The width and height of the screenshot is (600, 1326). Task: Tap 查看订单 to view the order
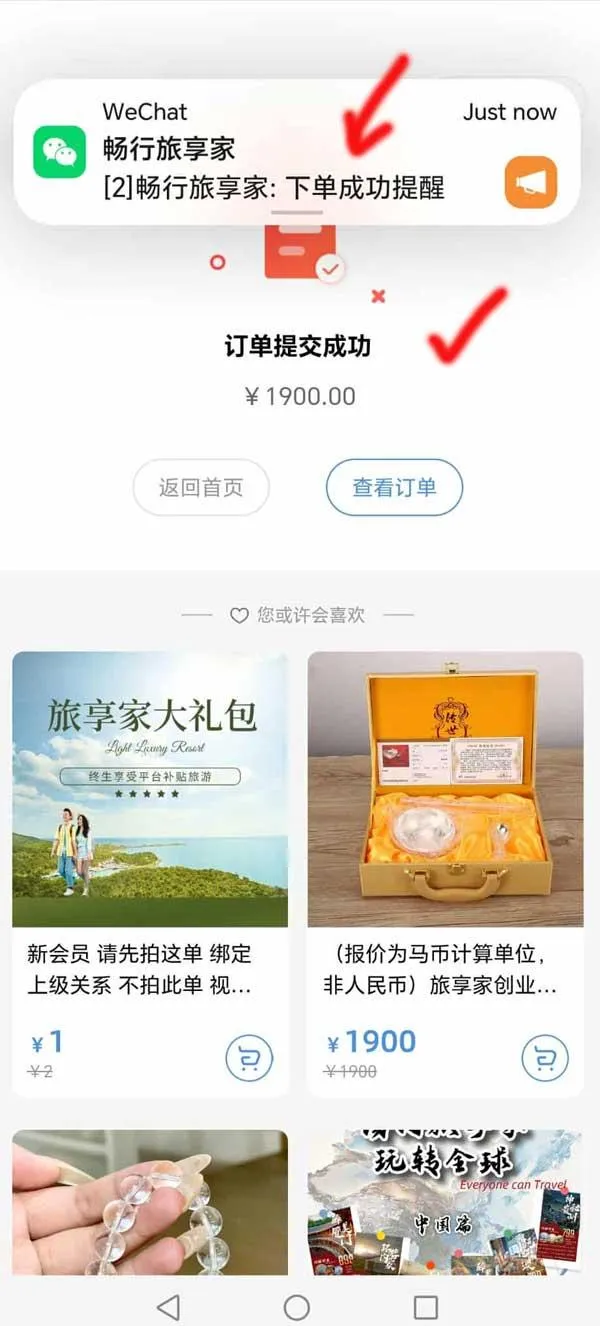(x=394, y=488)
